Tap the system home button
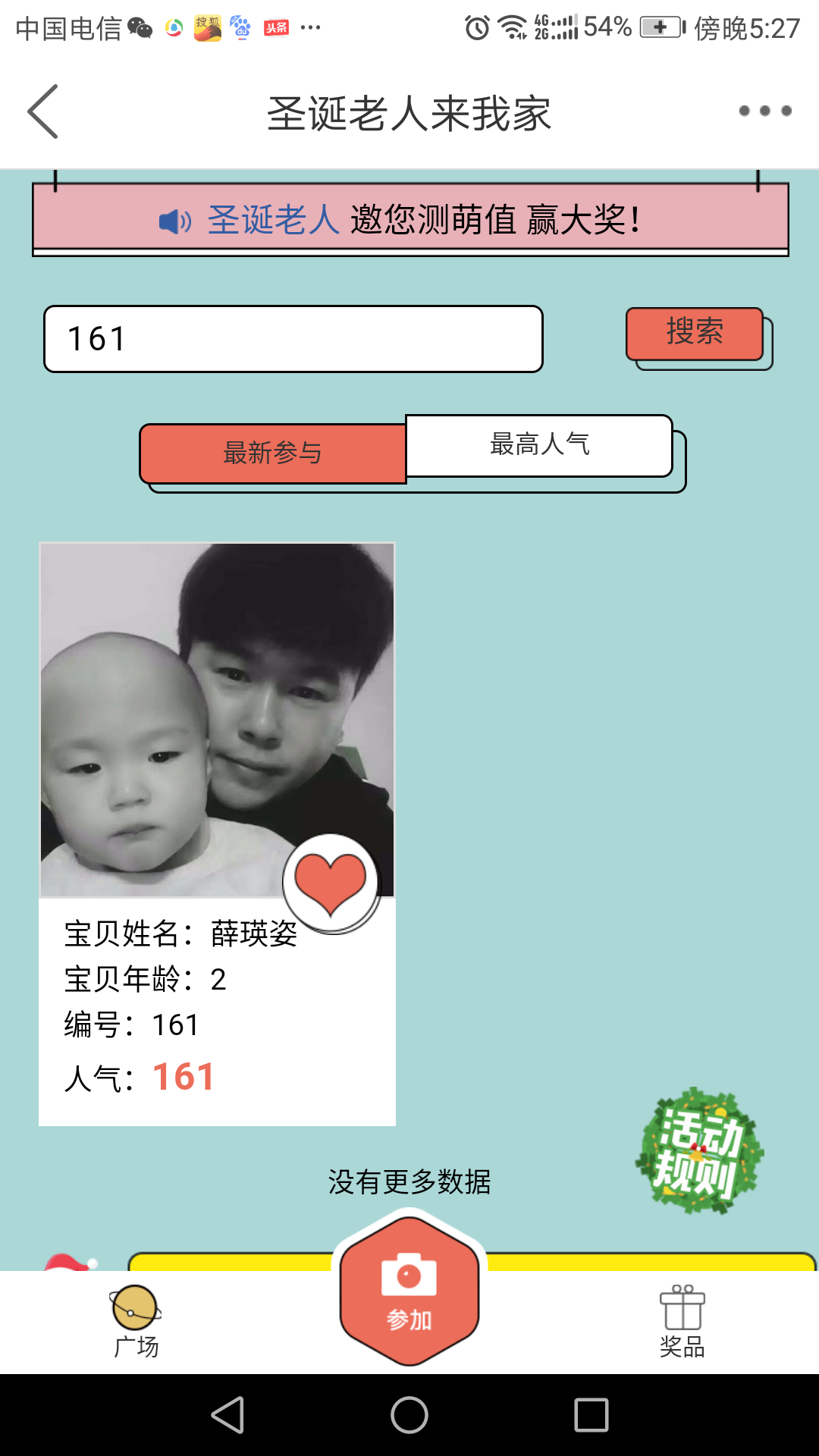The height and width of the screenshot is (1456, 819). (409, 1415)
